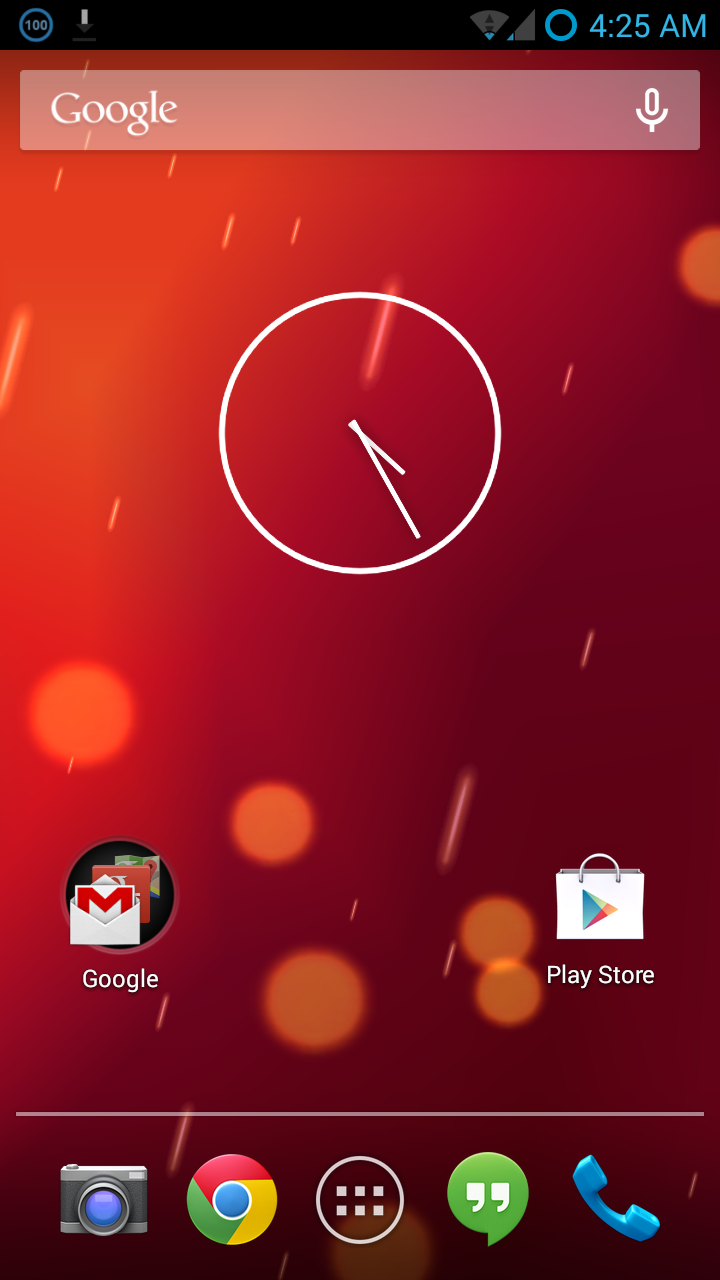720x1280 pixels.
Task: Launch the Chrome browser
Action: 232,1198
